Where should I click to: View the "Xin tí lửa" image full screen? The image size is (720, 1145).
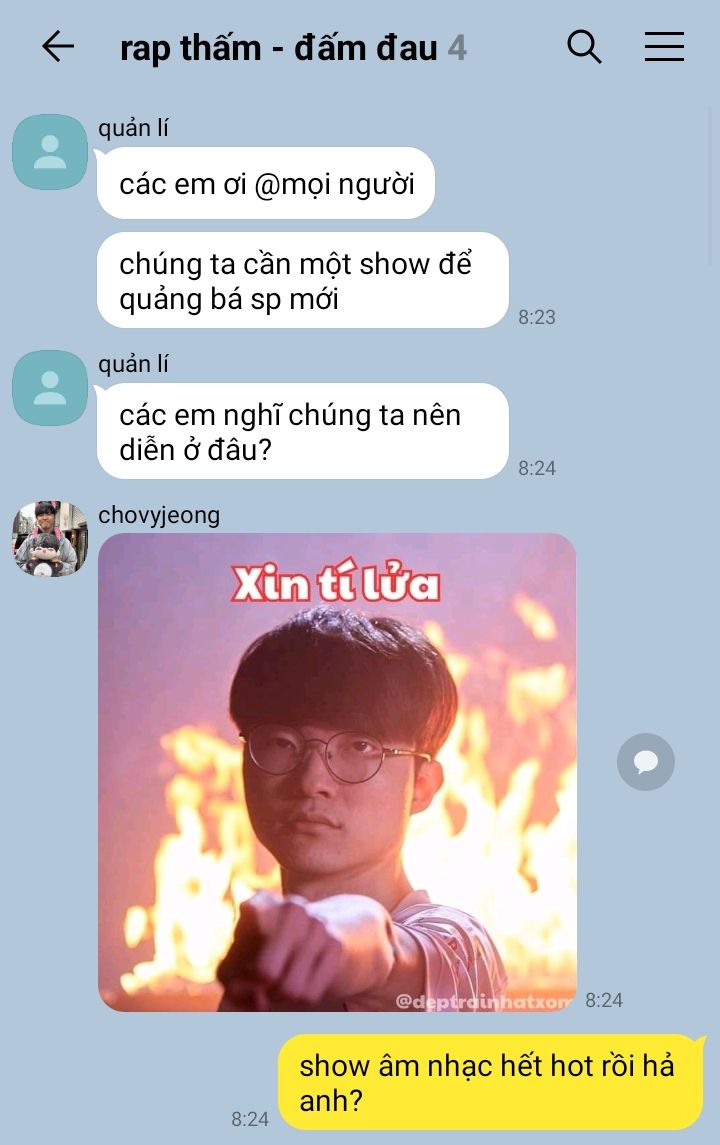pyautogui.click(x=337, y=772)
